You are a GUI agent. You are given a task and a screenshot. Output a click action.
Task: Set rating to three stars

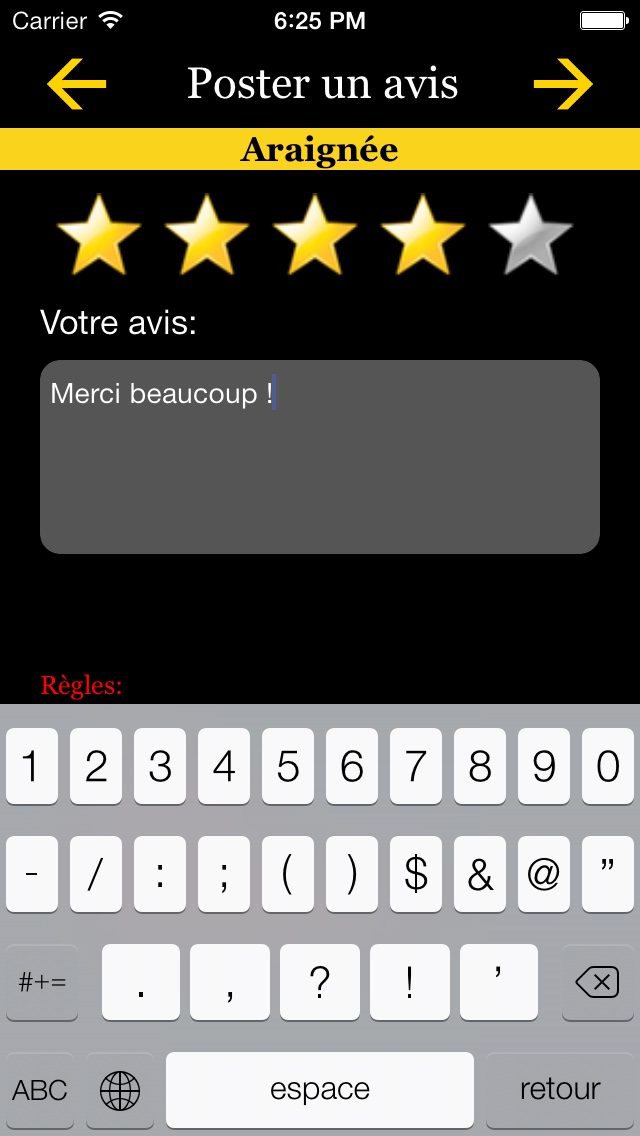coord(315,235)
